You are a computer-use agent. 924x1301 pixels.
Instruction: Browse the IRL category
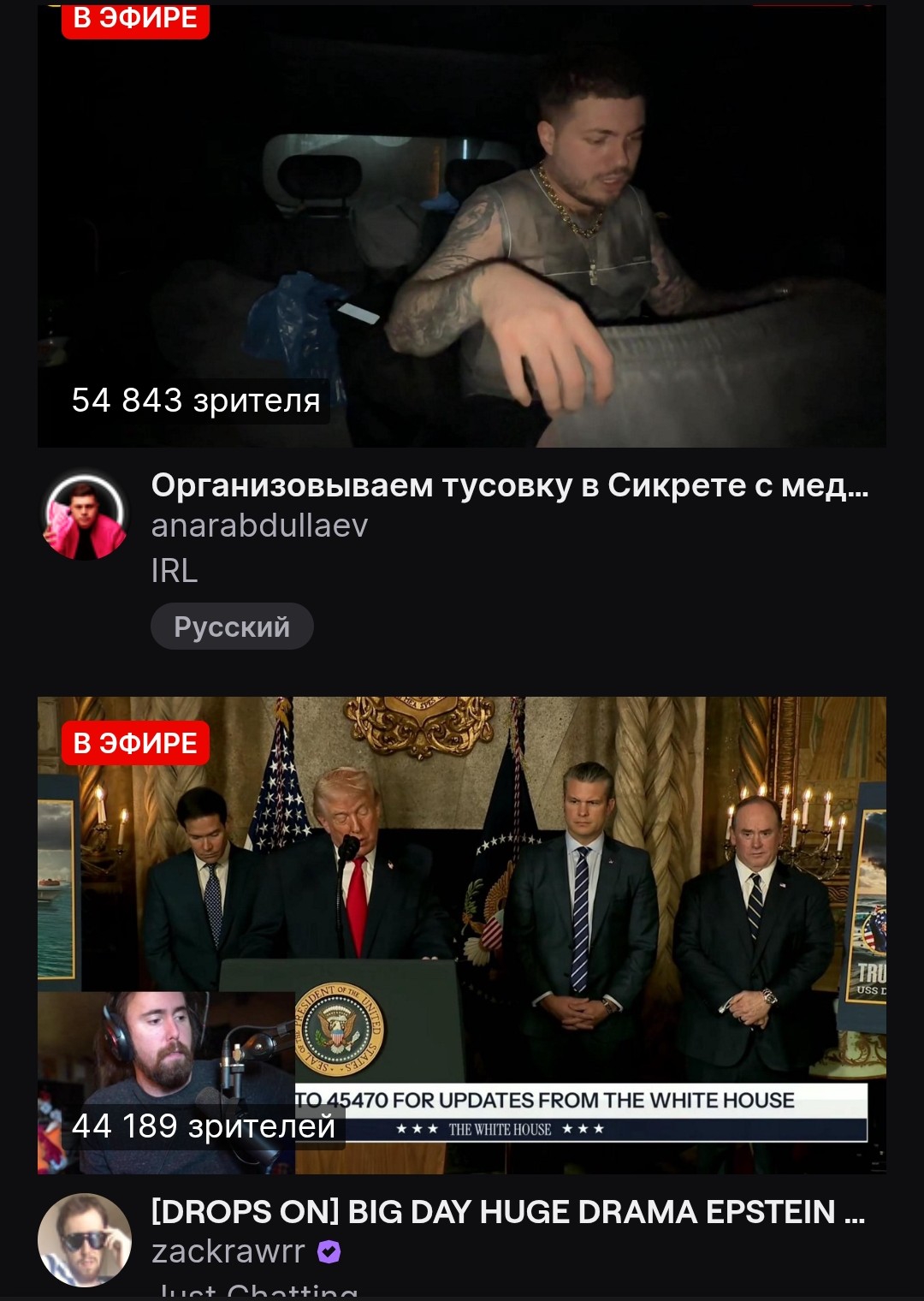point(175,570)
